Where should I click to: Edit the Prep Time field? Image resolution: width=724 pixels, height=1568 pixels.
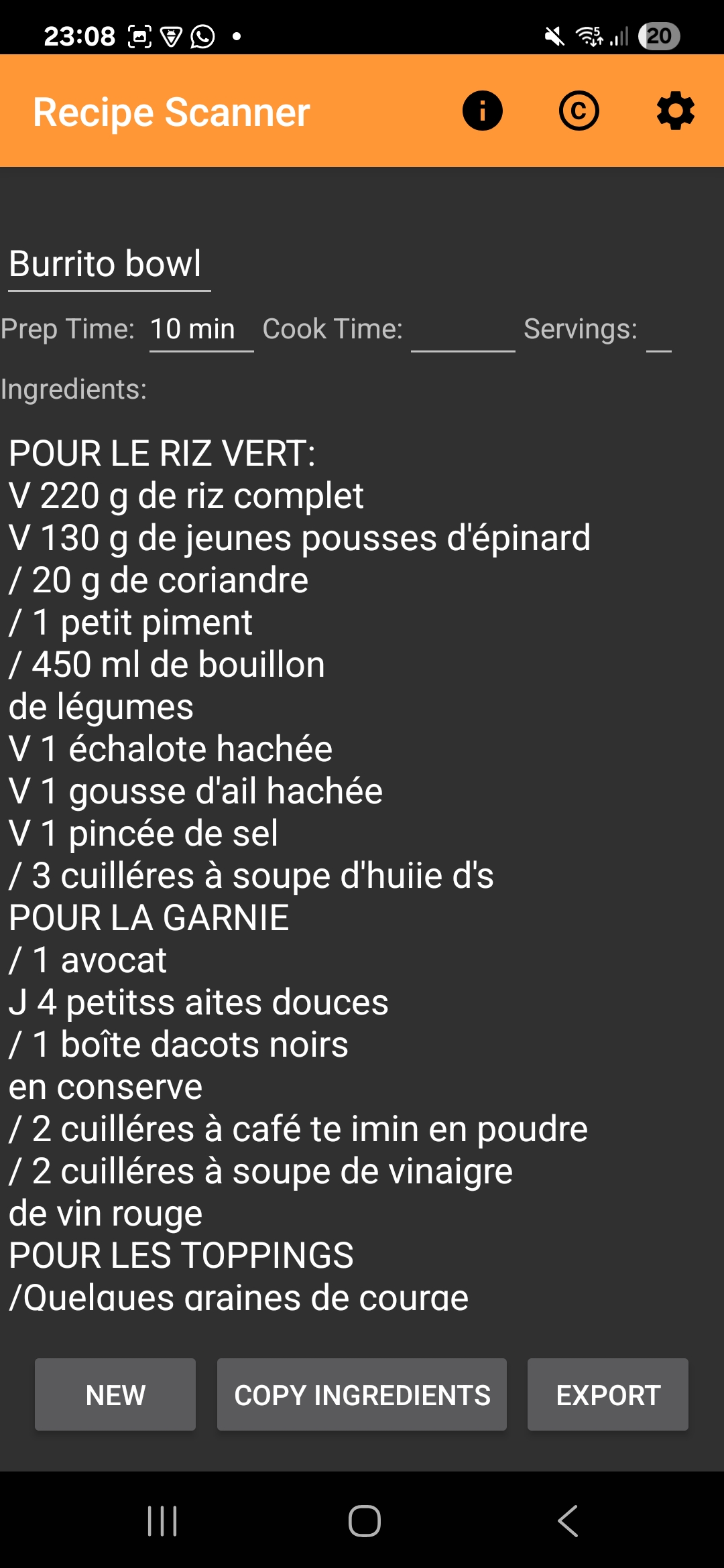click(x=201, y=329)
